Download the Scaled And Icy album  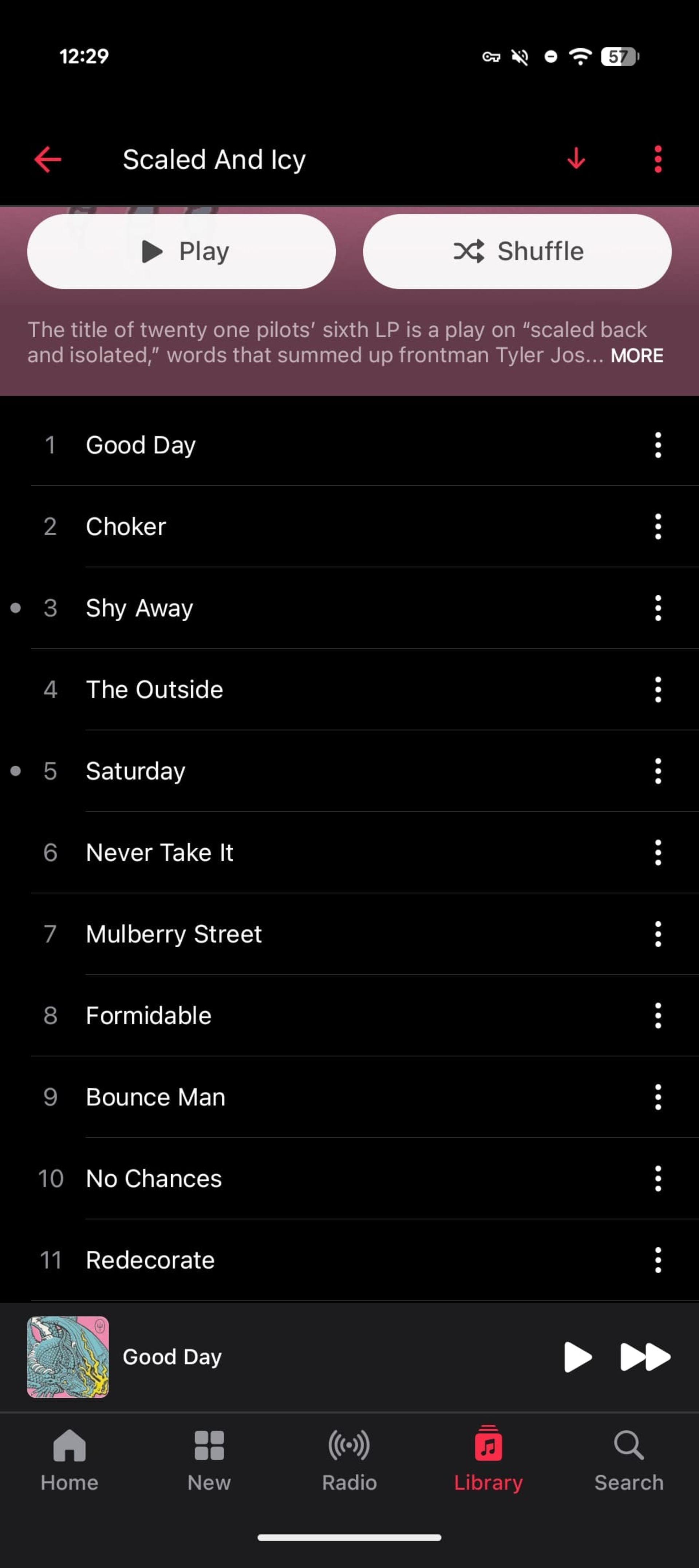point(575,159)
